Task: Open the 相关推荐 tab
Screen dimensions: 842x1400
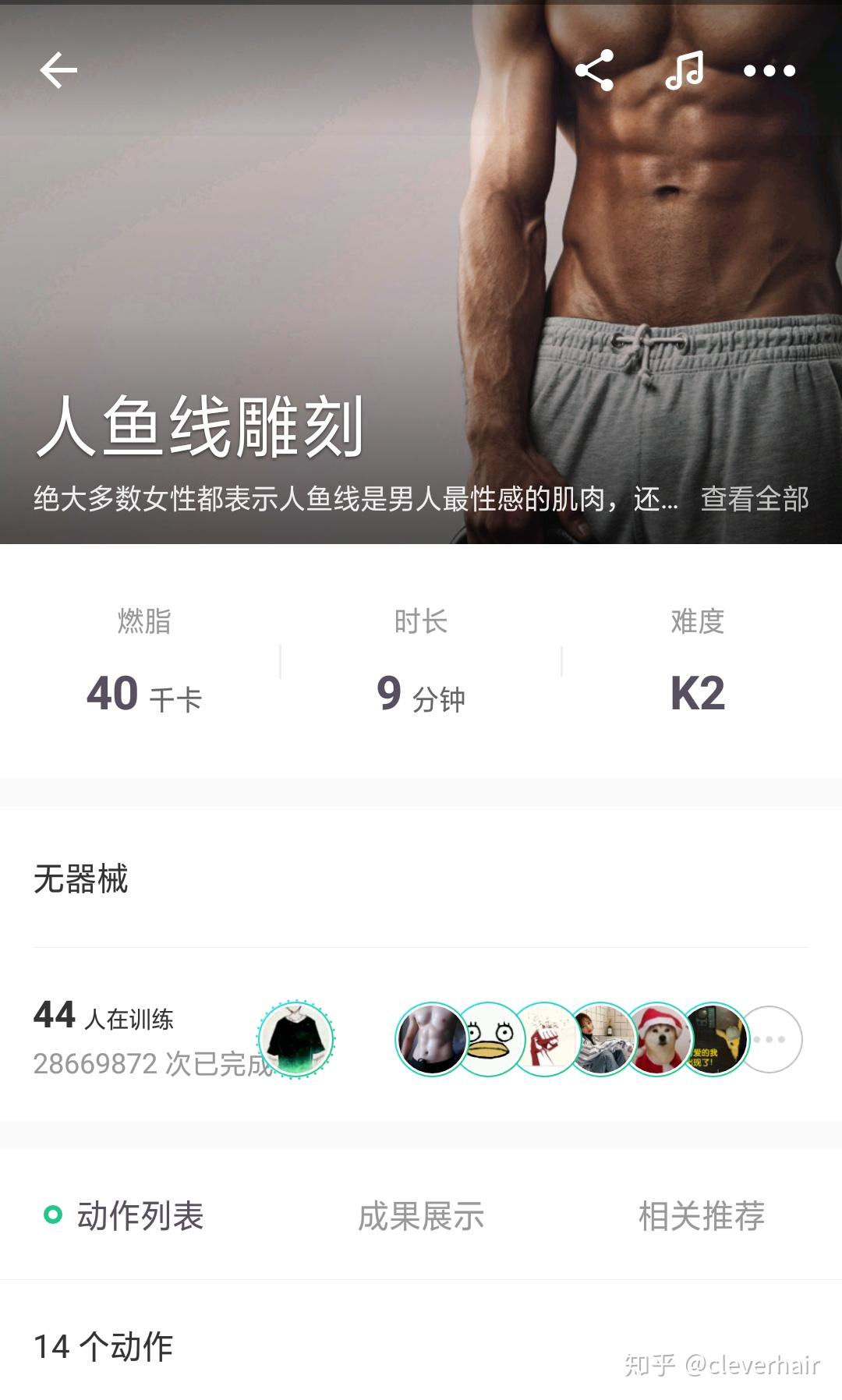Action: point(702,1215)
